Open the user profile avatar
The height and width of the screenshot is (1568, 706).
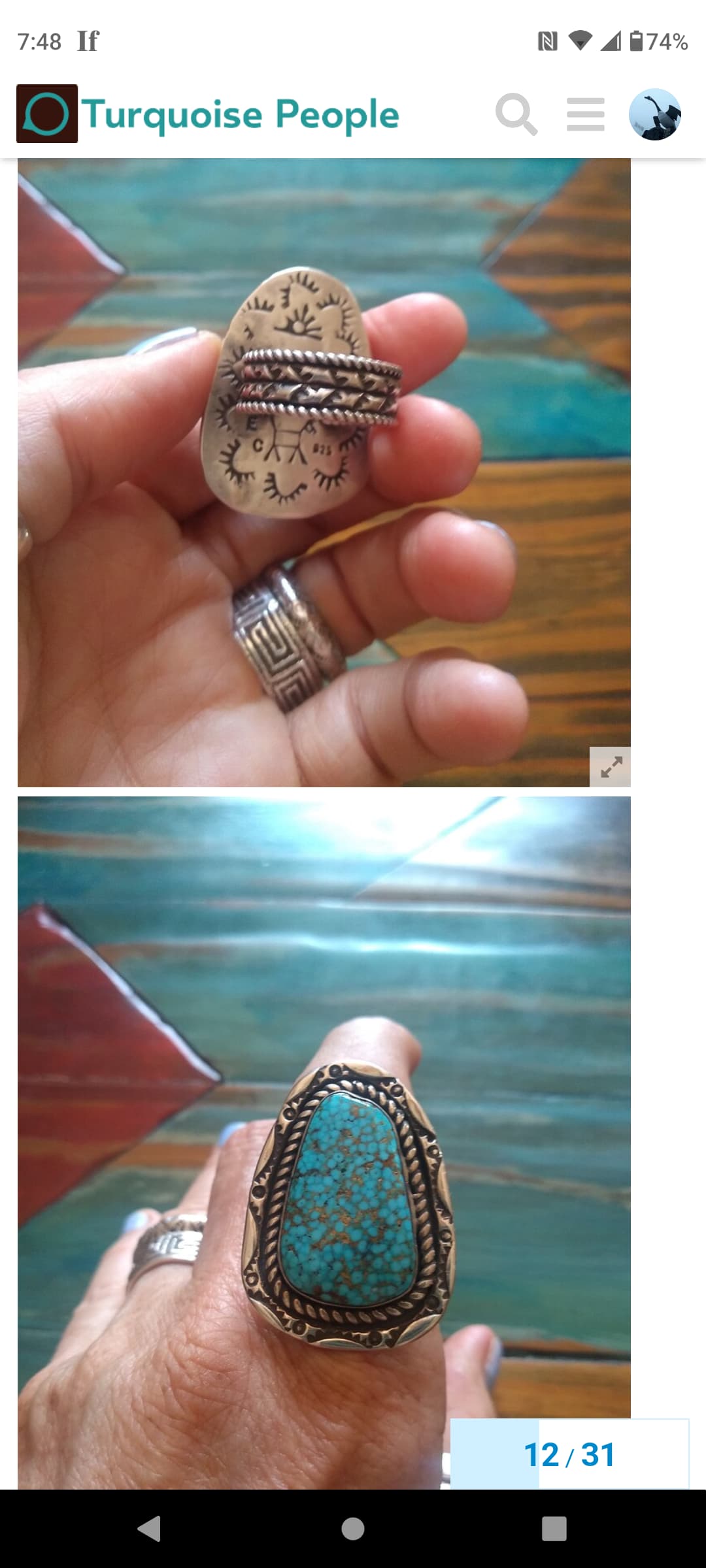coord(655,114)
